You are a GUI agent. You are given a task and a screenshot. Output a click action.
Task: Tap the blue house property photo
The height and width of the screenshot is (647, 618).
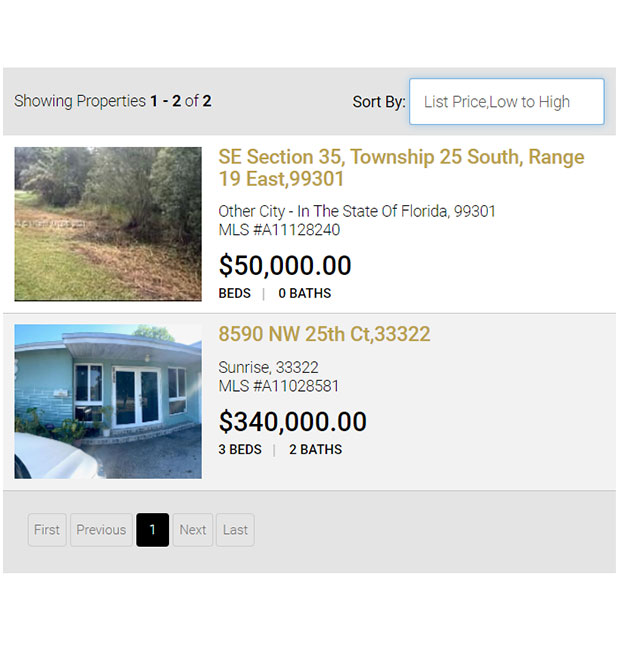coord(108,401)
